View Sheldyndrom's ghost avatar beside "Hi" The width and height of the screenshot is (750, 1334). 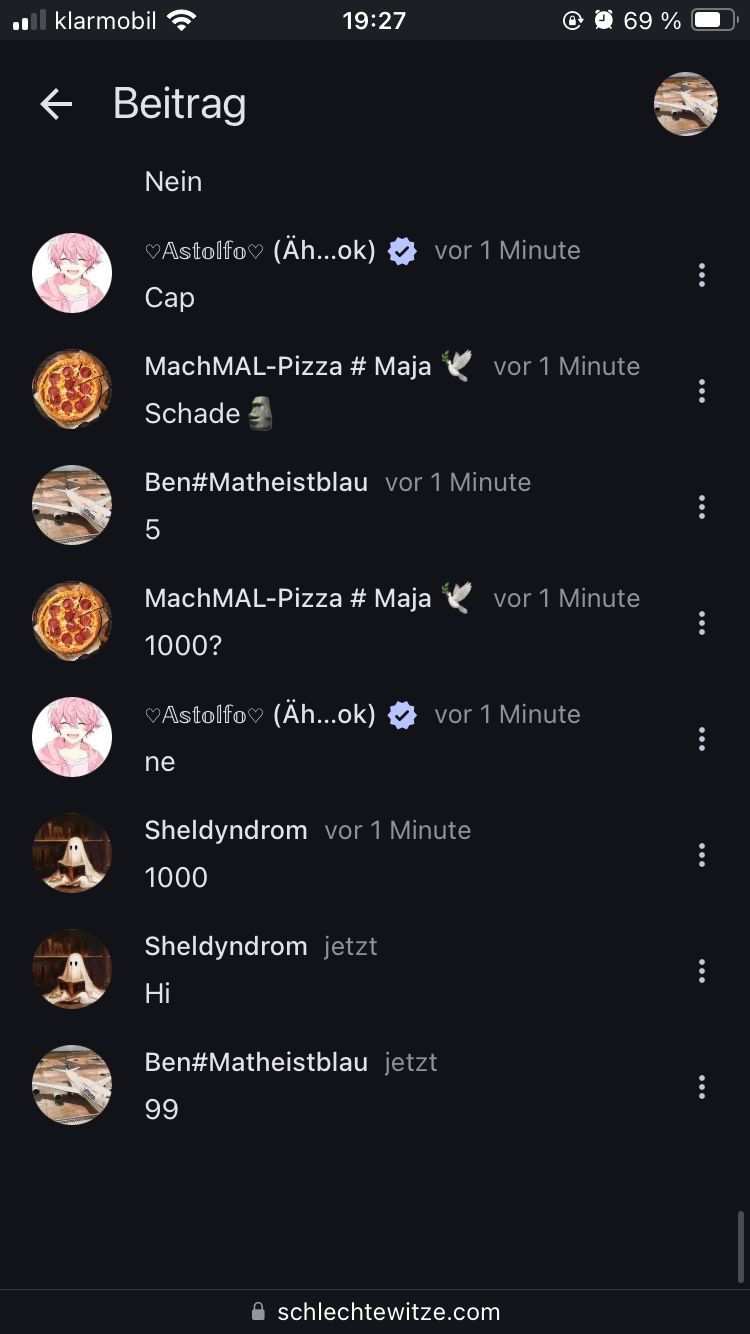[72, 970]
